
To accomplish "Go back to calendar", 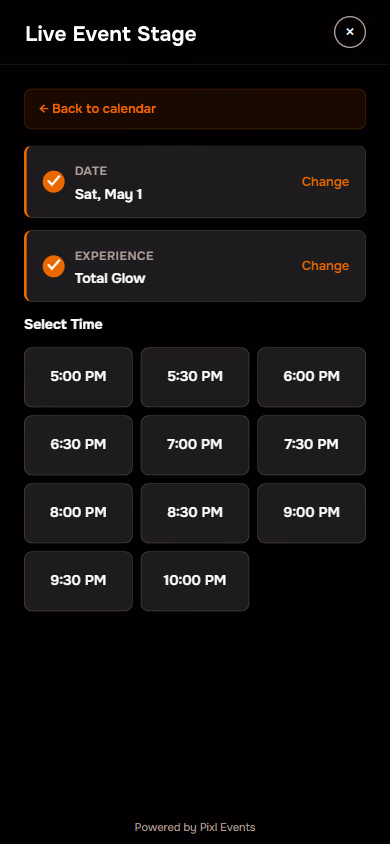I will [x=195, y=109].
